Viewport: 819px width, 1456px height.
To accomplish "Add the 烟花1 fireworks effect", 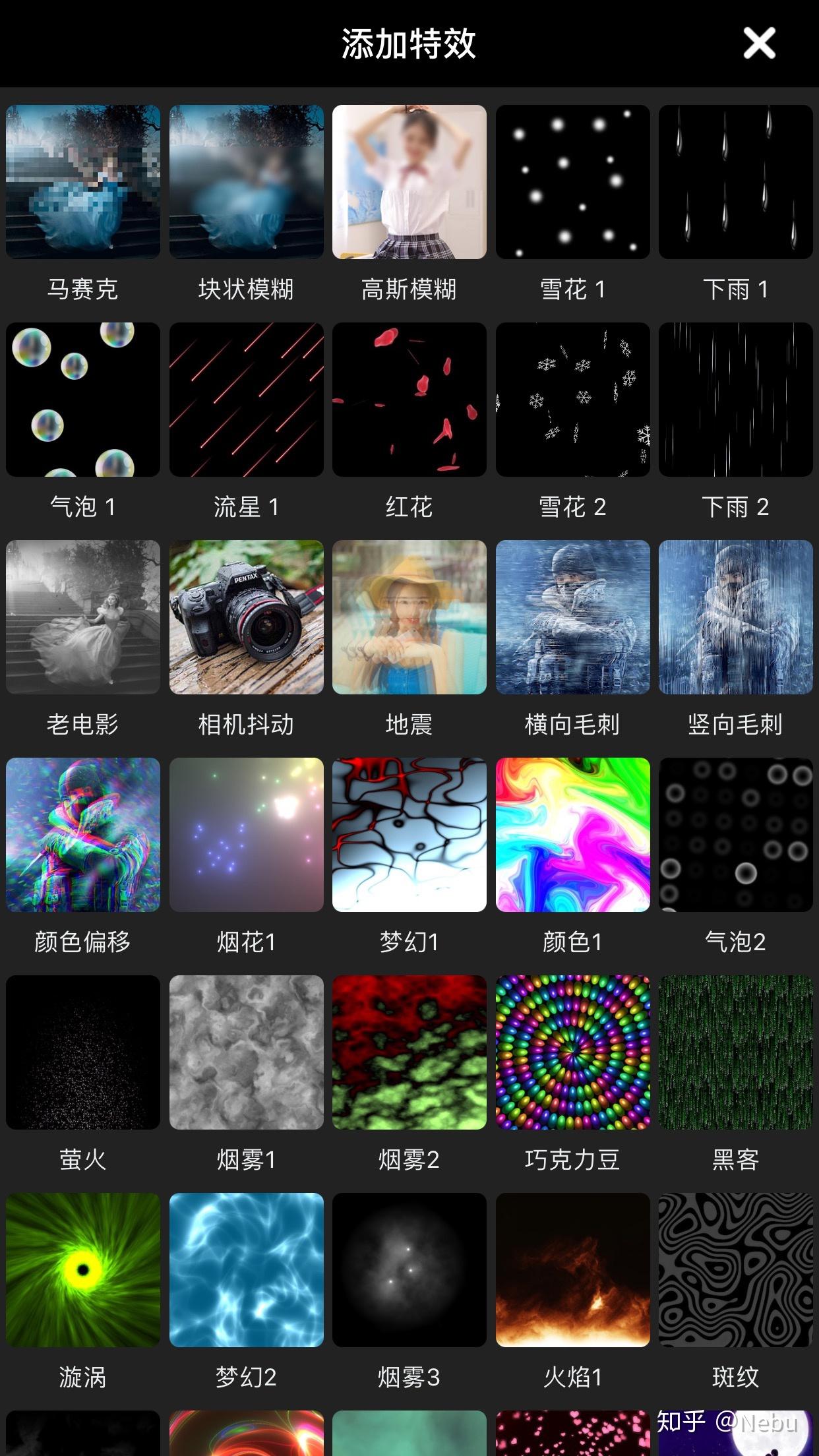I will (246, 835).
